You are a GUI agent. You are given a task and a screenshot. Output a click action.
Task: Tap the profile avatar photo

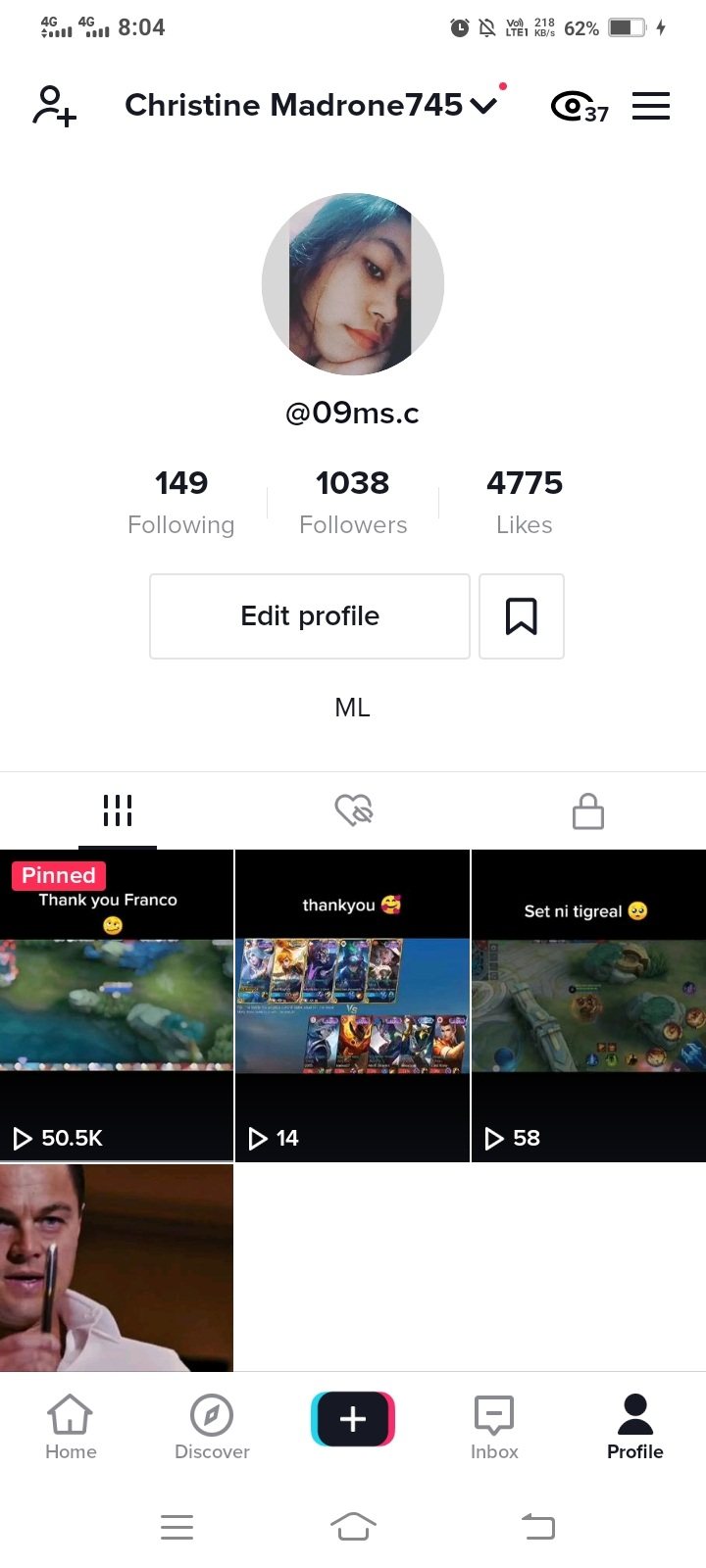point(353,284)
